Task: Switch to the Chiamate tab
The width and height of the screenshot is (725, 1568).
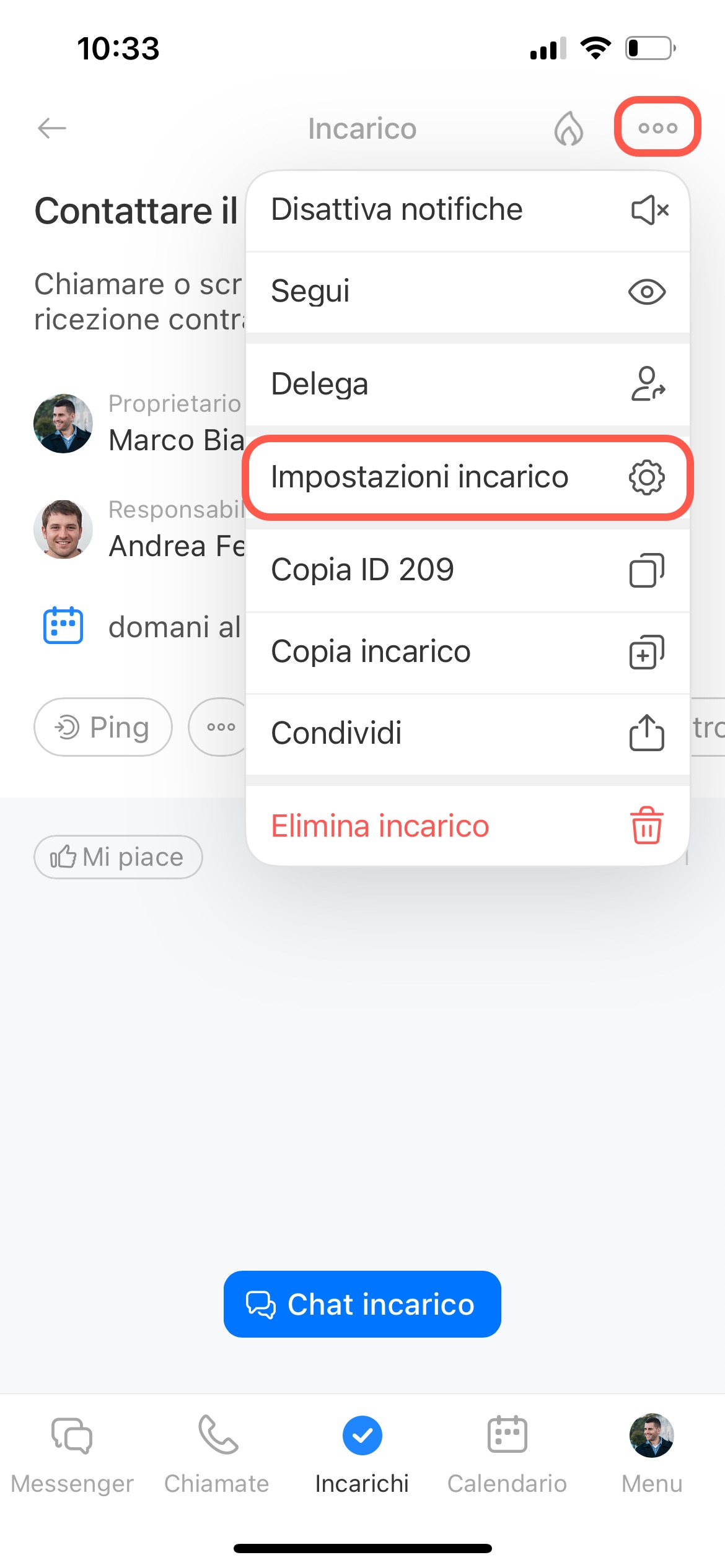Action: coord(217,1453)
